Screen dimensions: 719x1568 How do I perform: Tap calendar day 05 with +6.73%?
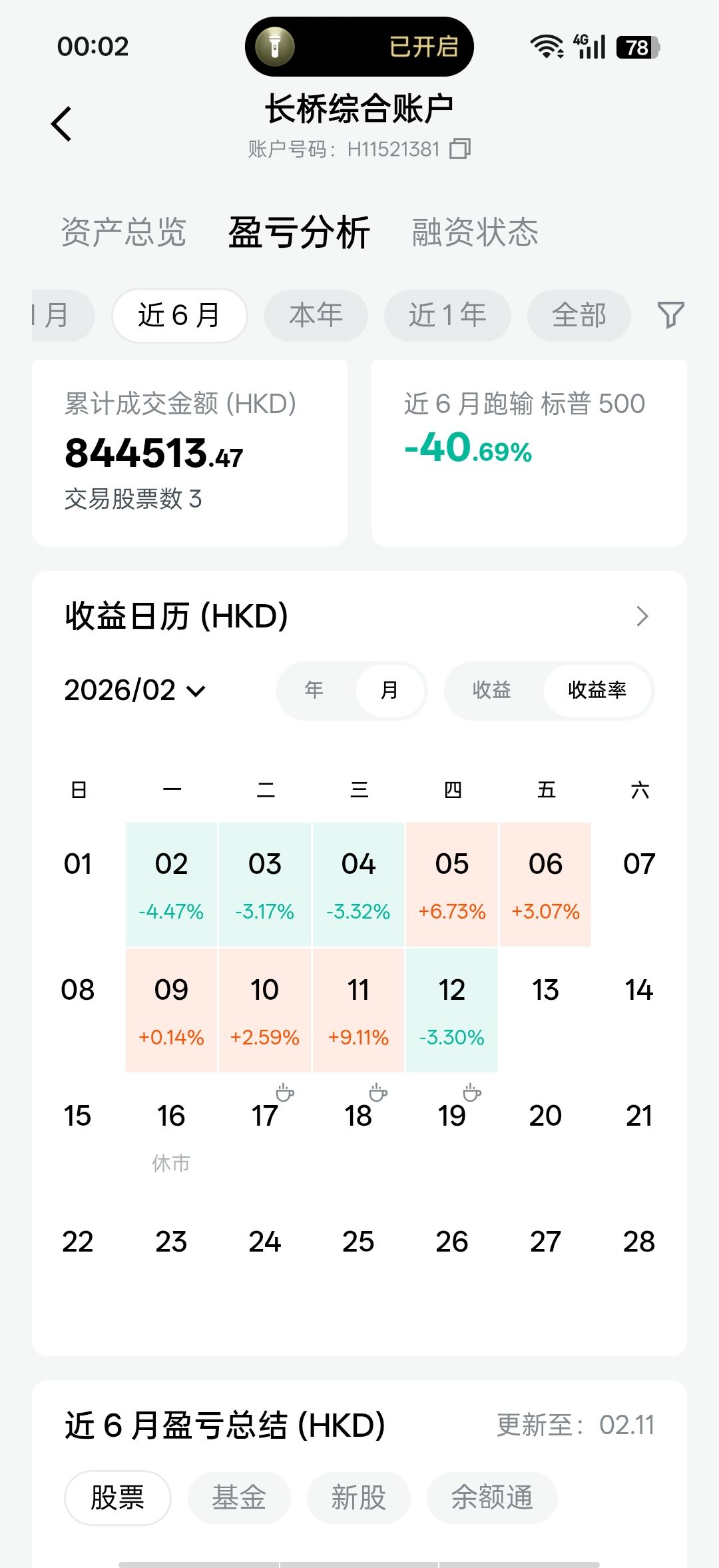tap(452, 884)
